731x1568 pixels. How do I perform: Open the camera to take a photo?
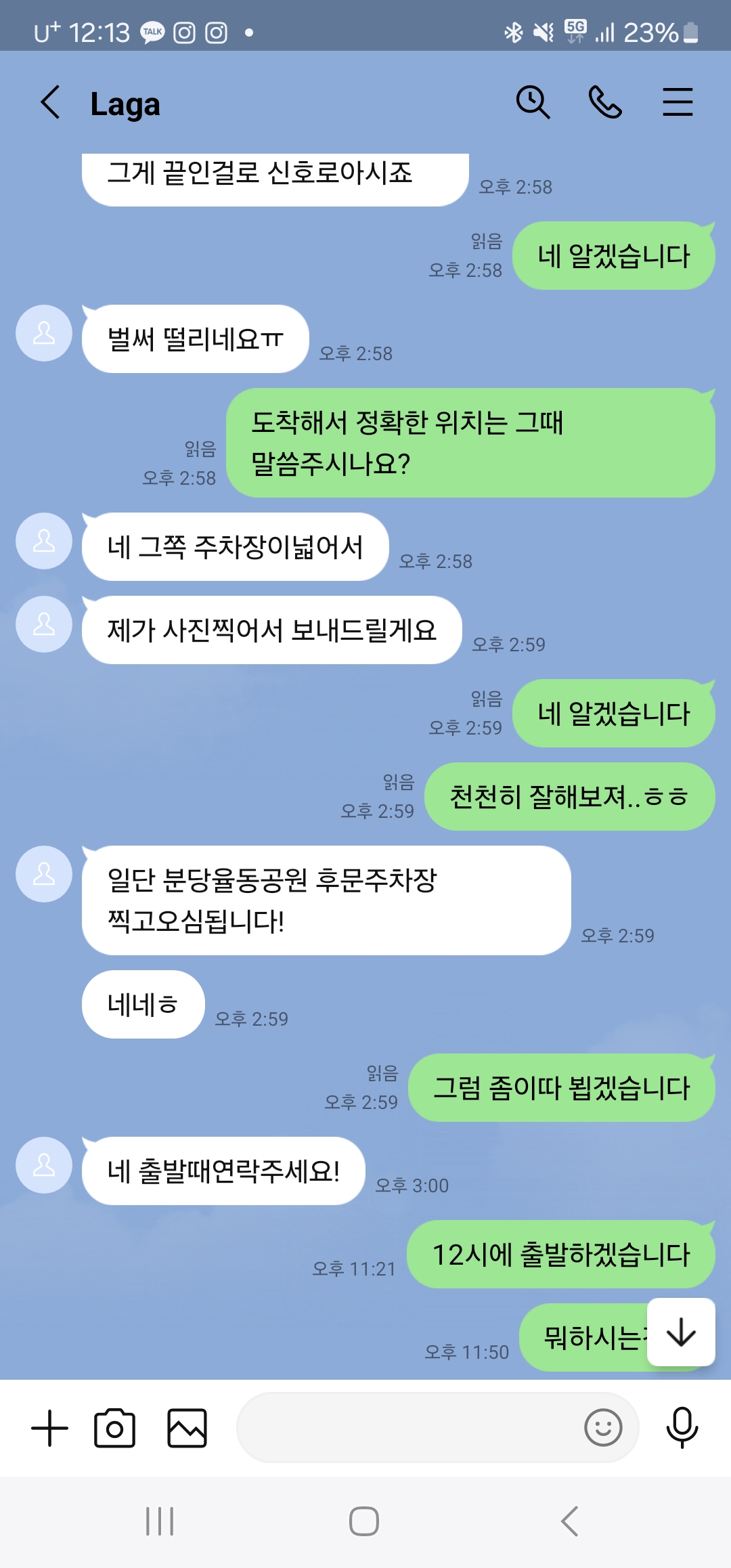pos(114,1428)
